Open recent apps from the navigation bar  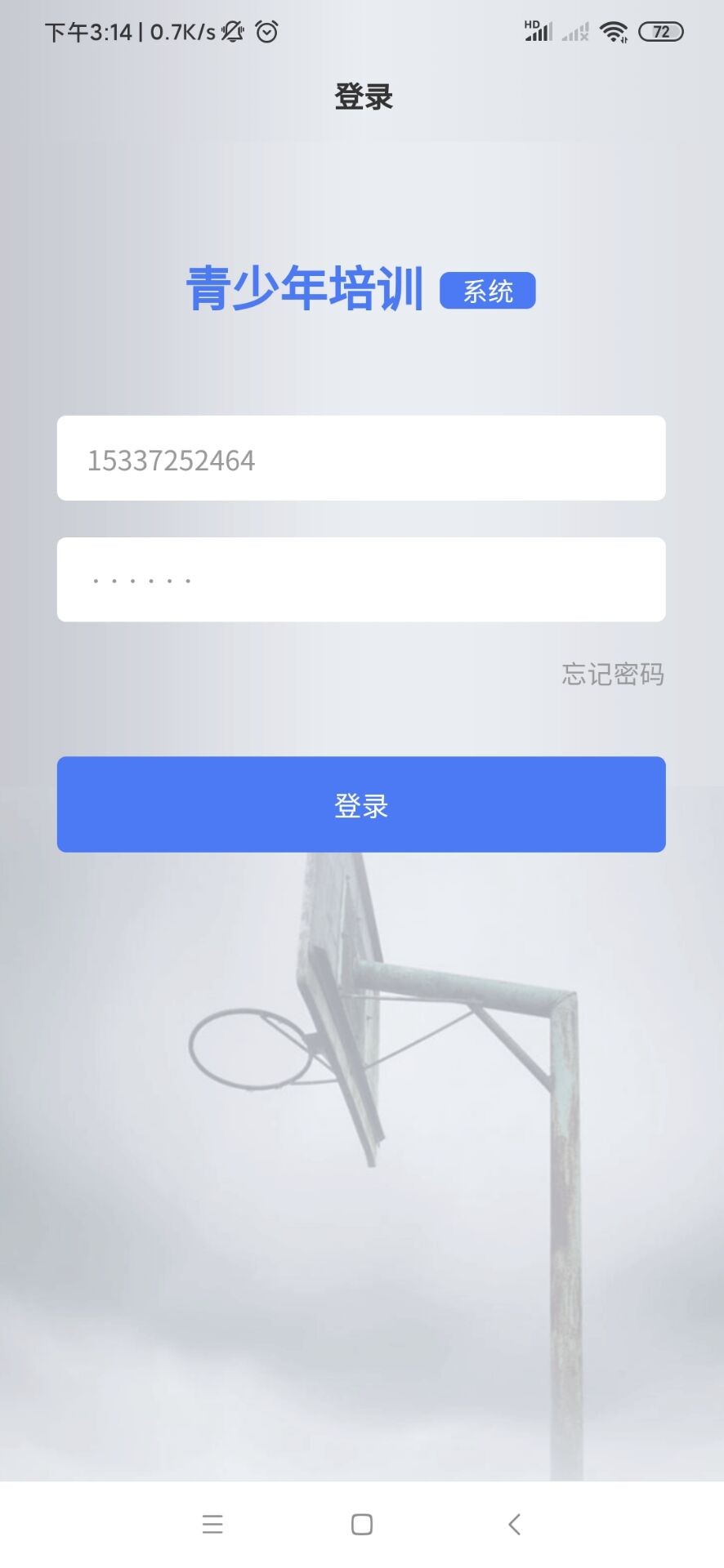point(212,1524)
